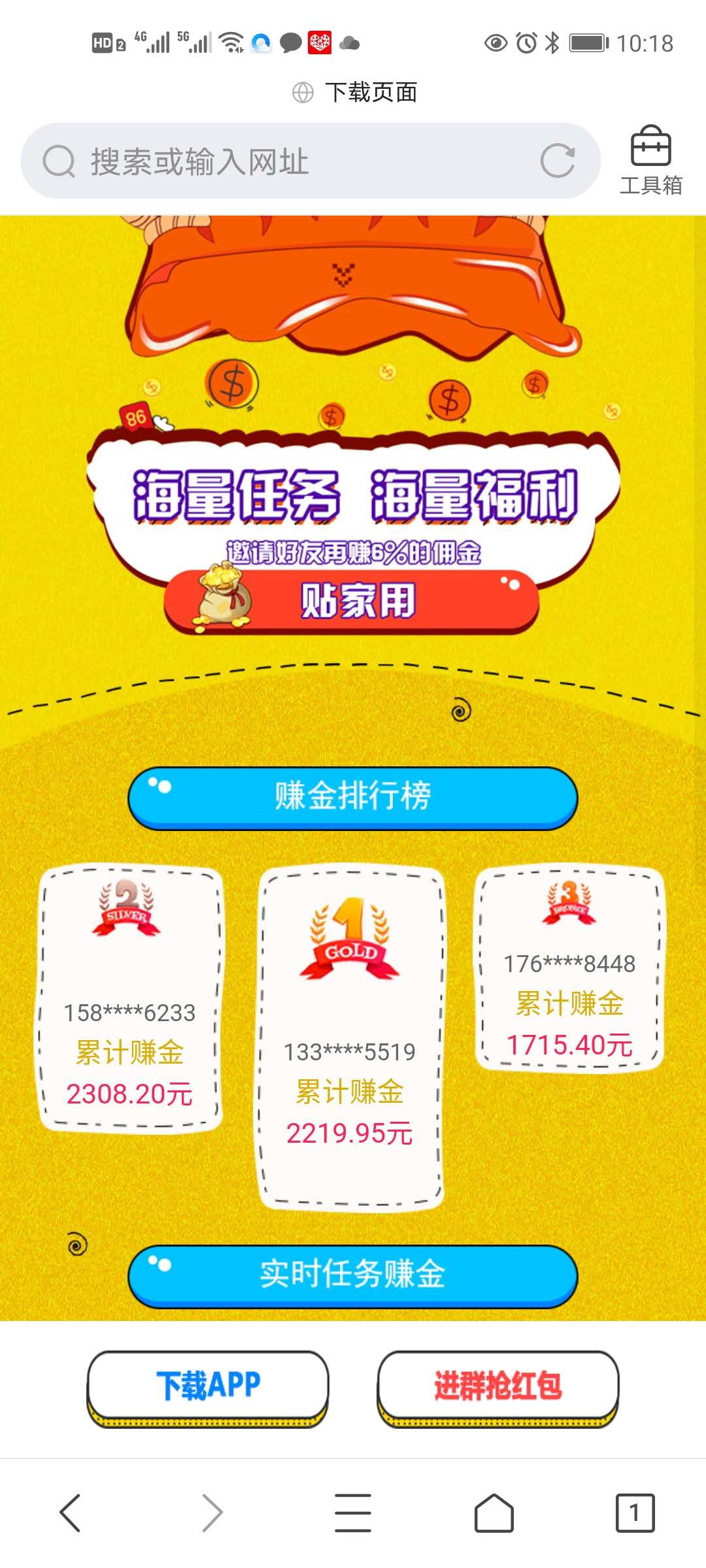Image resolution: width=706 pixels, height=1568 pixels.
Task: Open the 工具箱 toolbox
Action: tap(650, 161)
